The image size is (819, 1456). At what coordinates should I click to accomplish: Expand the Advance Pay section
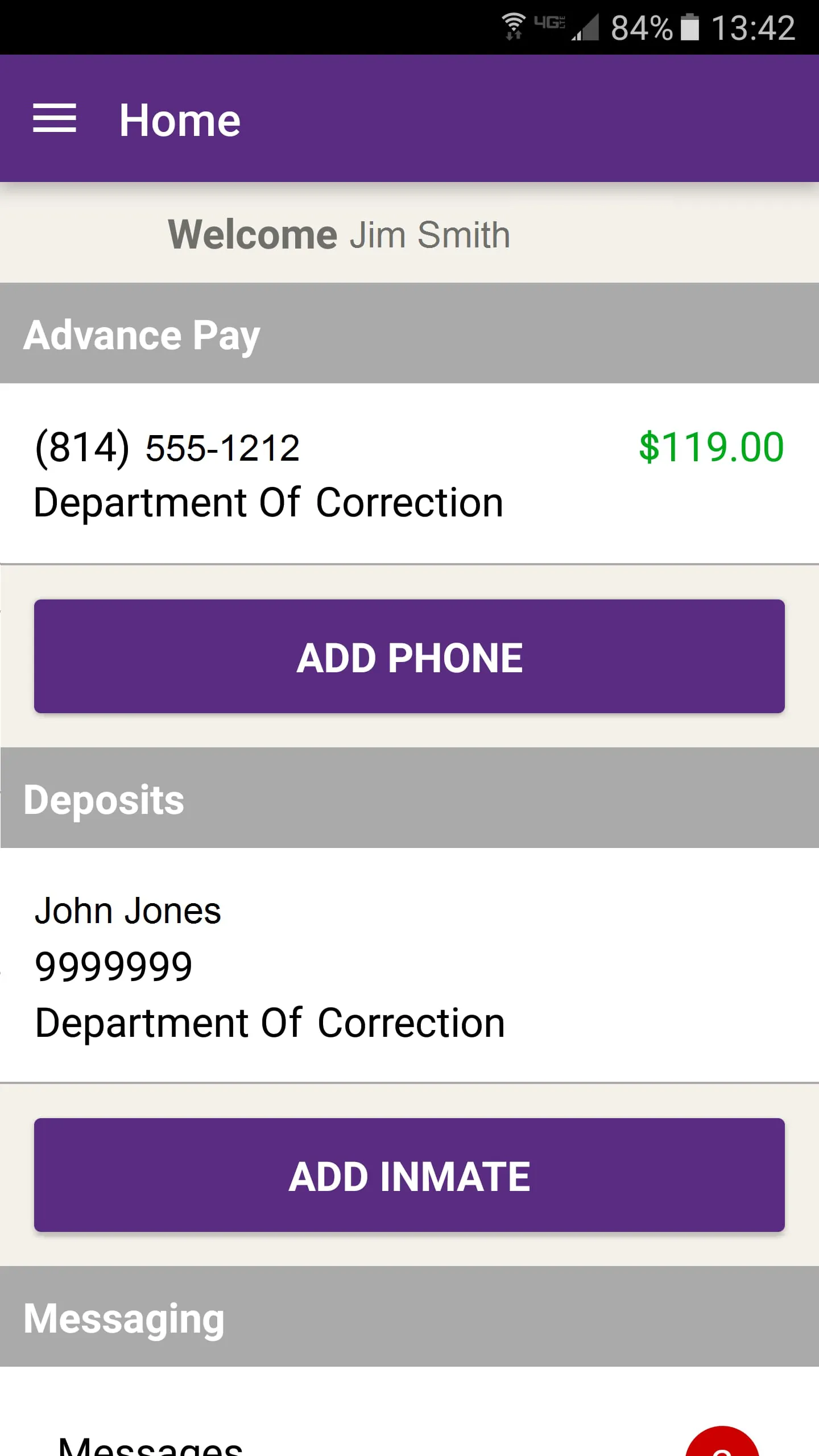(141, 335)
